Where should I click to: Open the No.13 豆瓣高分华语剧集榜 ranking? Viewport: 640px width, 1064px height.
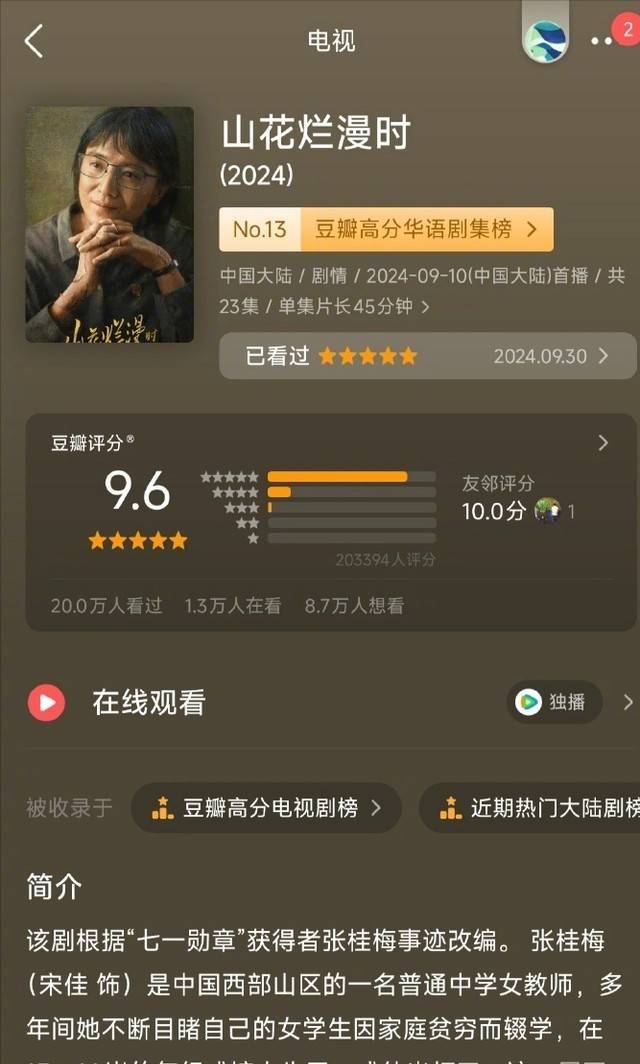[x=386, y=229]
